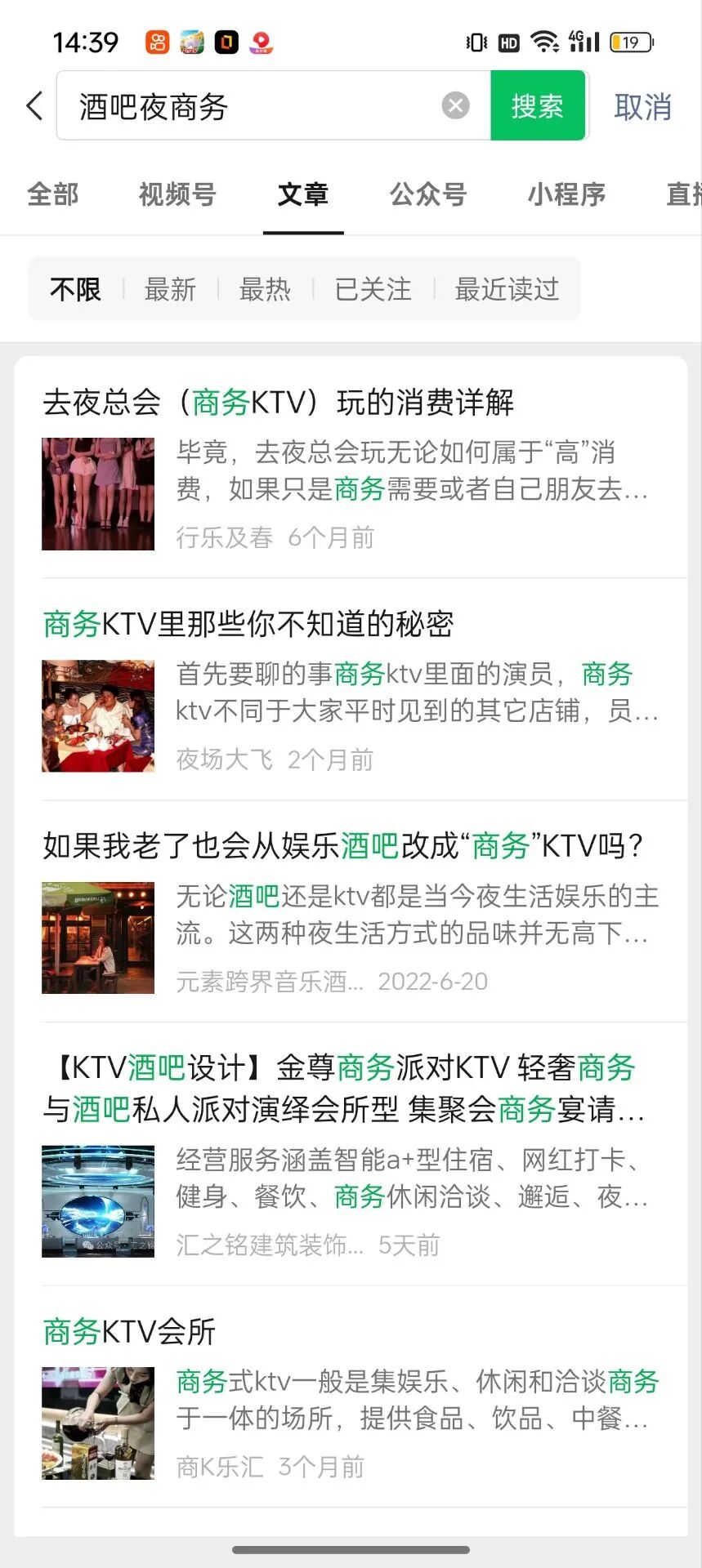Open the 商务KTV会所 article
The width and height of the screenshot is (702, 1568).
click(129, 1332)
